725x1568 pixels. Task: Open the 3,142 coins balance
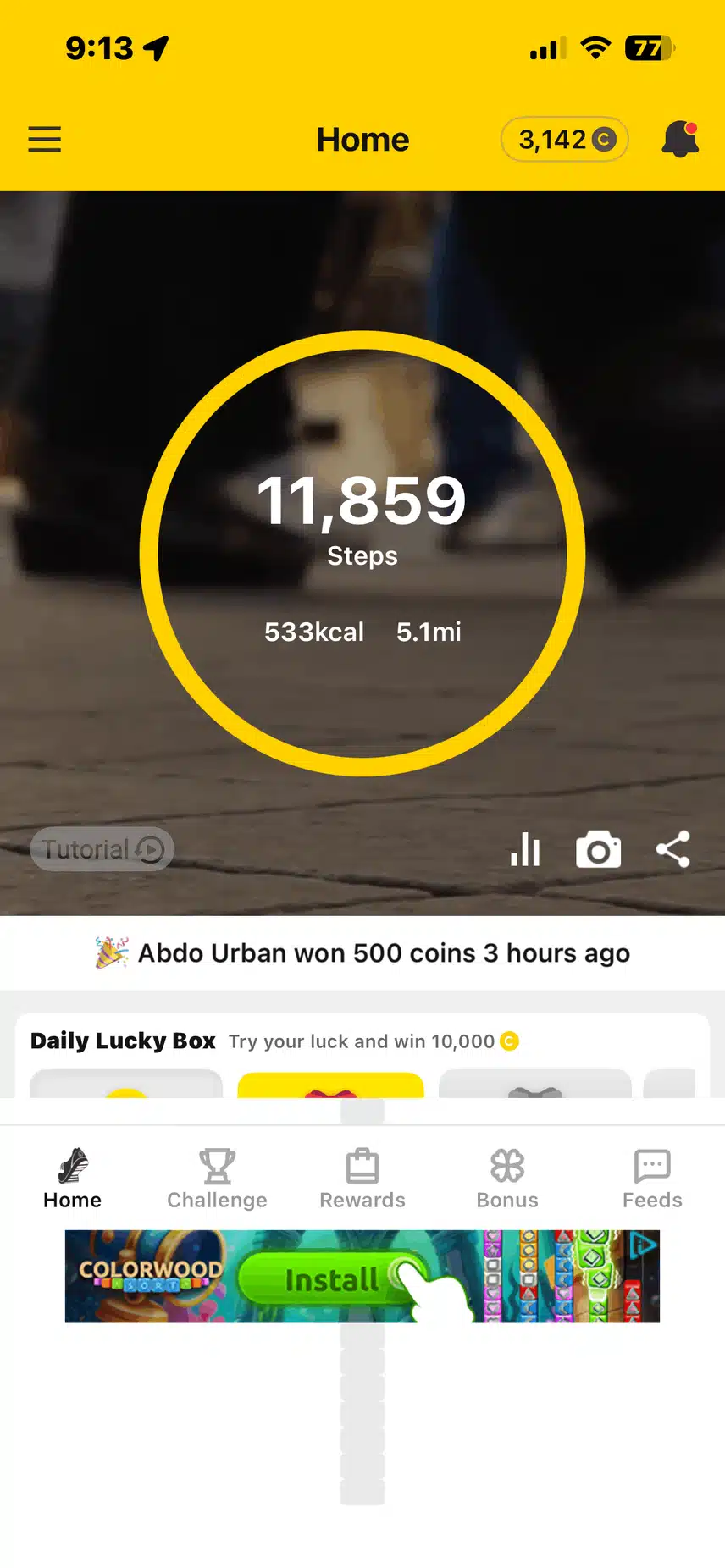565,139
